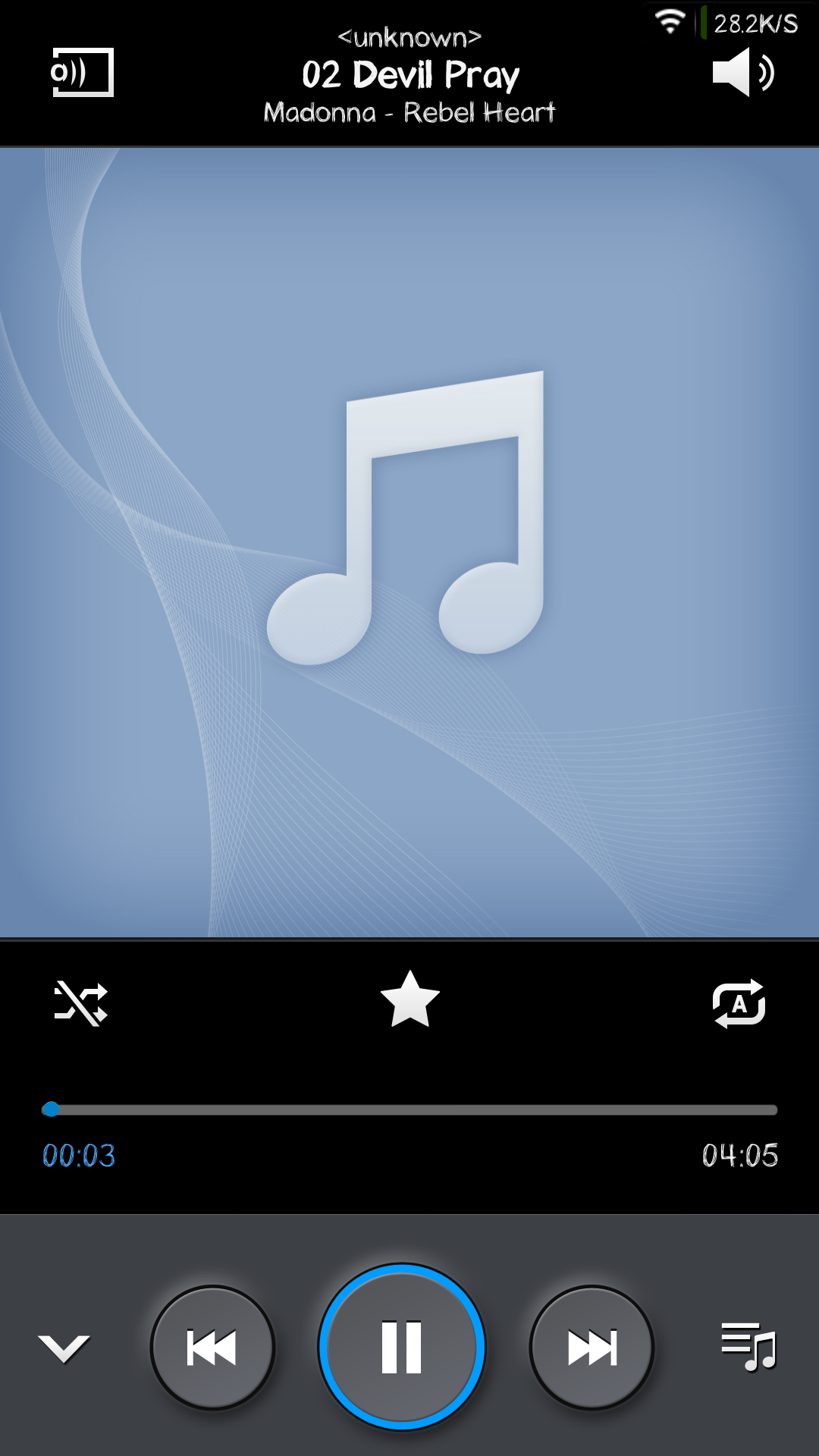Screen dimensions: 819x1456
Task: Open the playlist queue
Action: (748, 1347)
